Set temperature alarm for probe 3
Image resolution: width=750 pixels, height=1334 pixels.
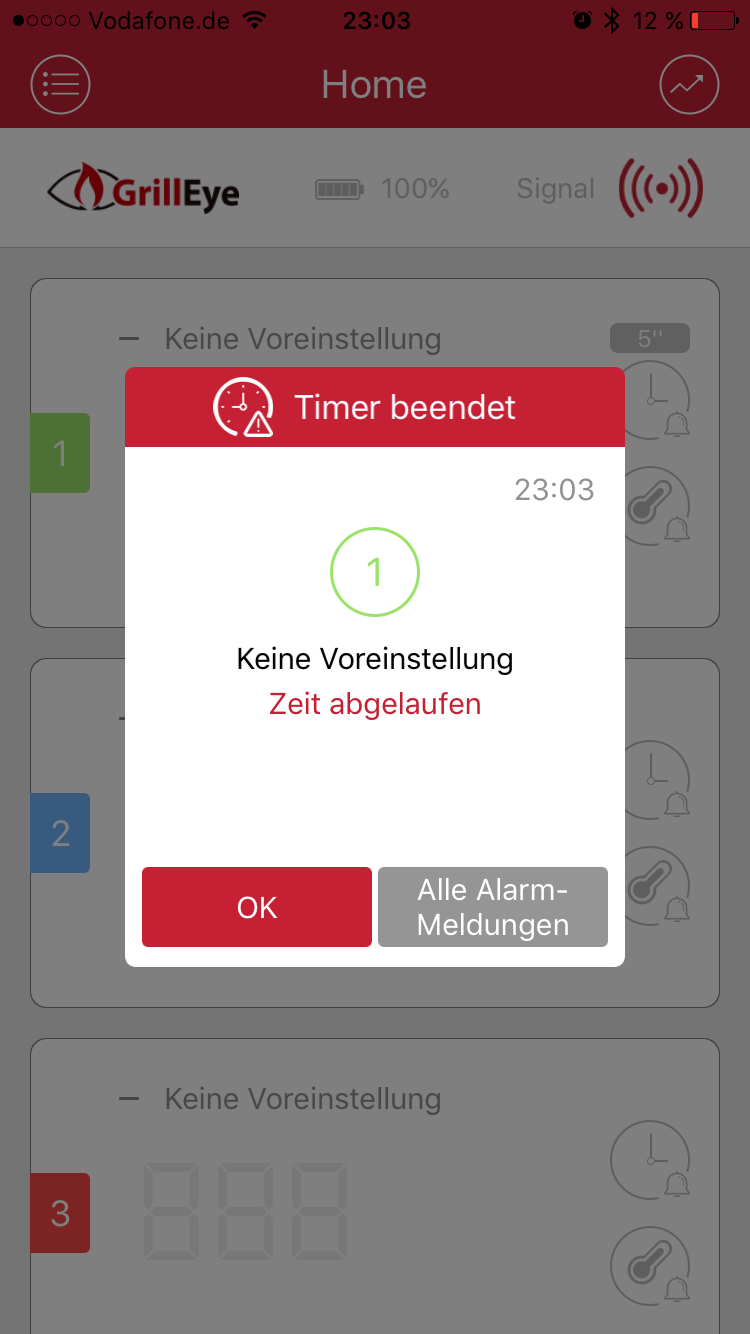[x=651, y=1267]
